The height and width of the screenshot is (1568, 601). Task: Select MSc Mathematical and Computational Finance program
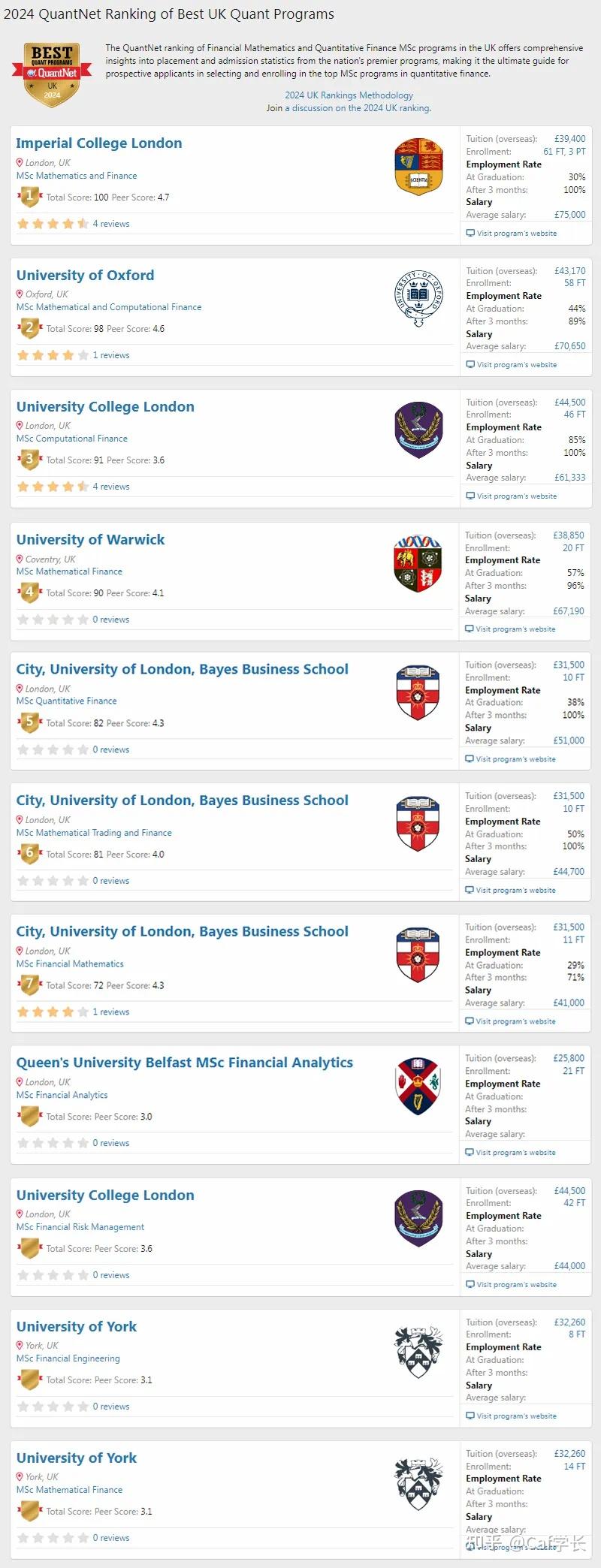(109, 307)
